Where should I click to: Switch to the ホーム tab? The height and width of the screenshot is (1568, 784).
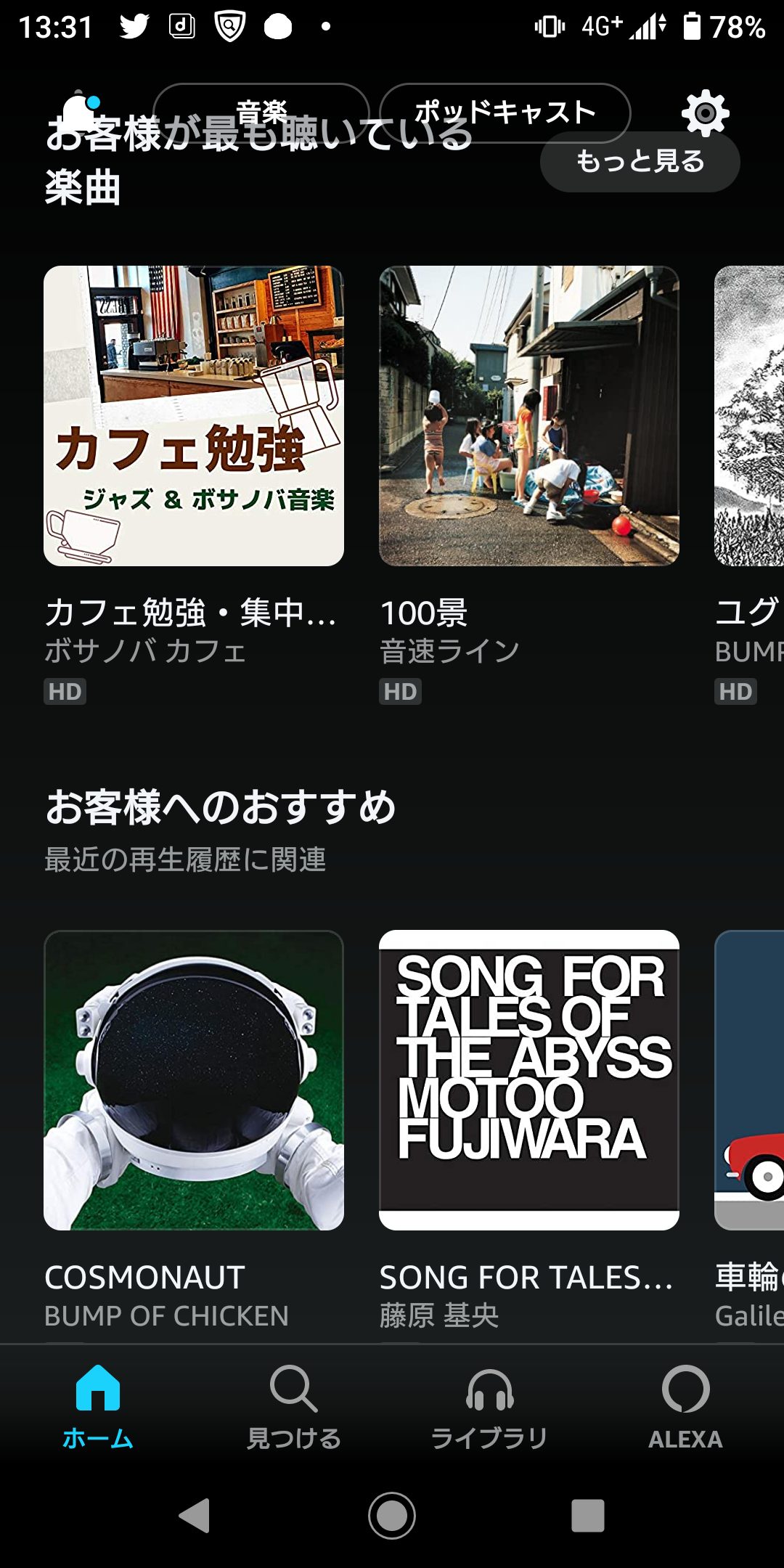(98, 1408)
